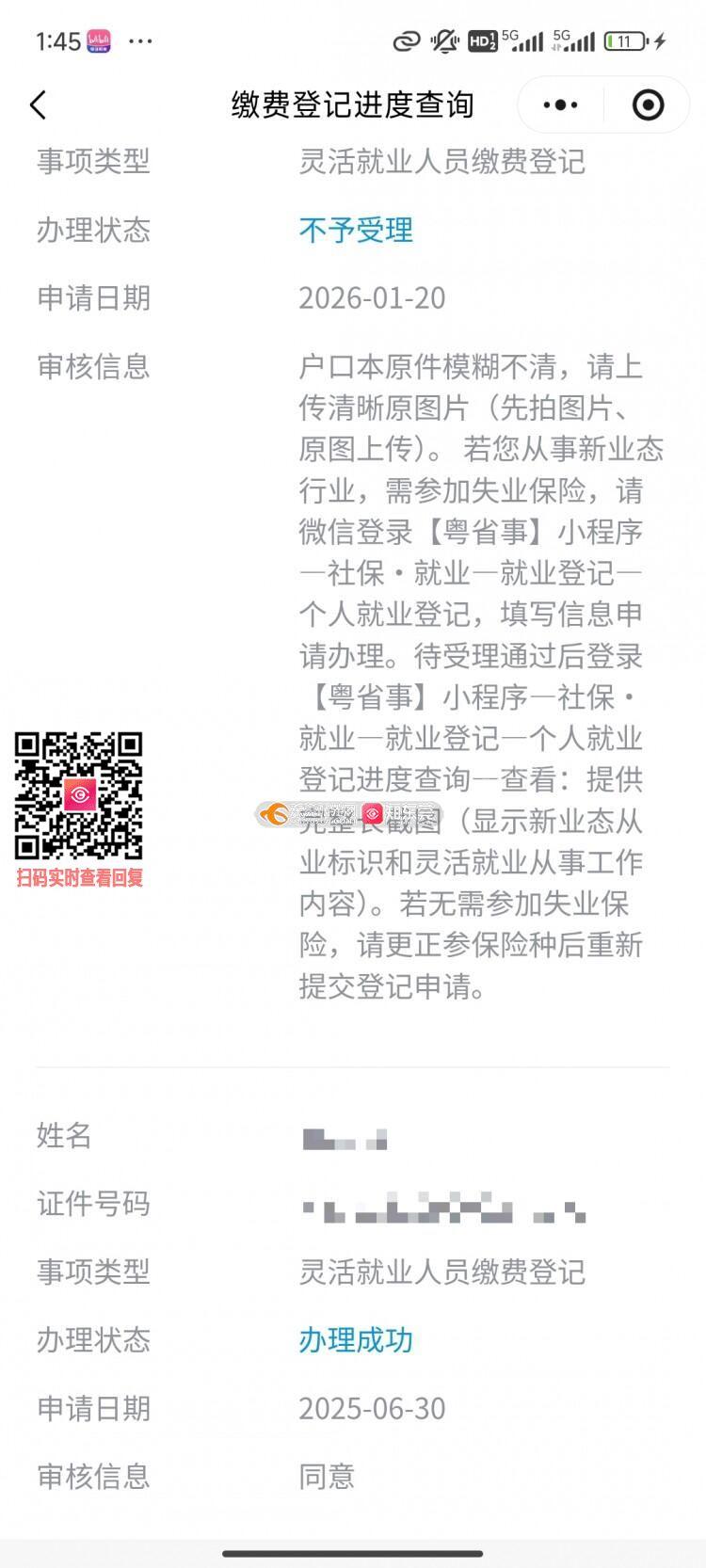This screenshot has height=1568, width=706.
Task: Open the mini program more-options menu
Action: click(x=561, y=104)
